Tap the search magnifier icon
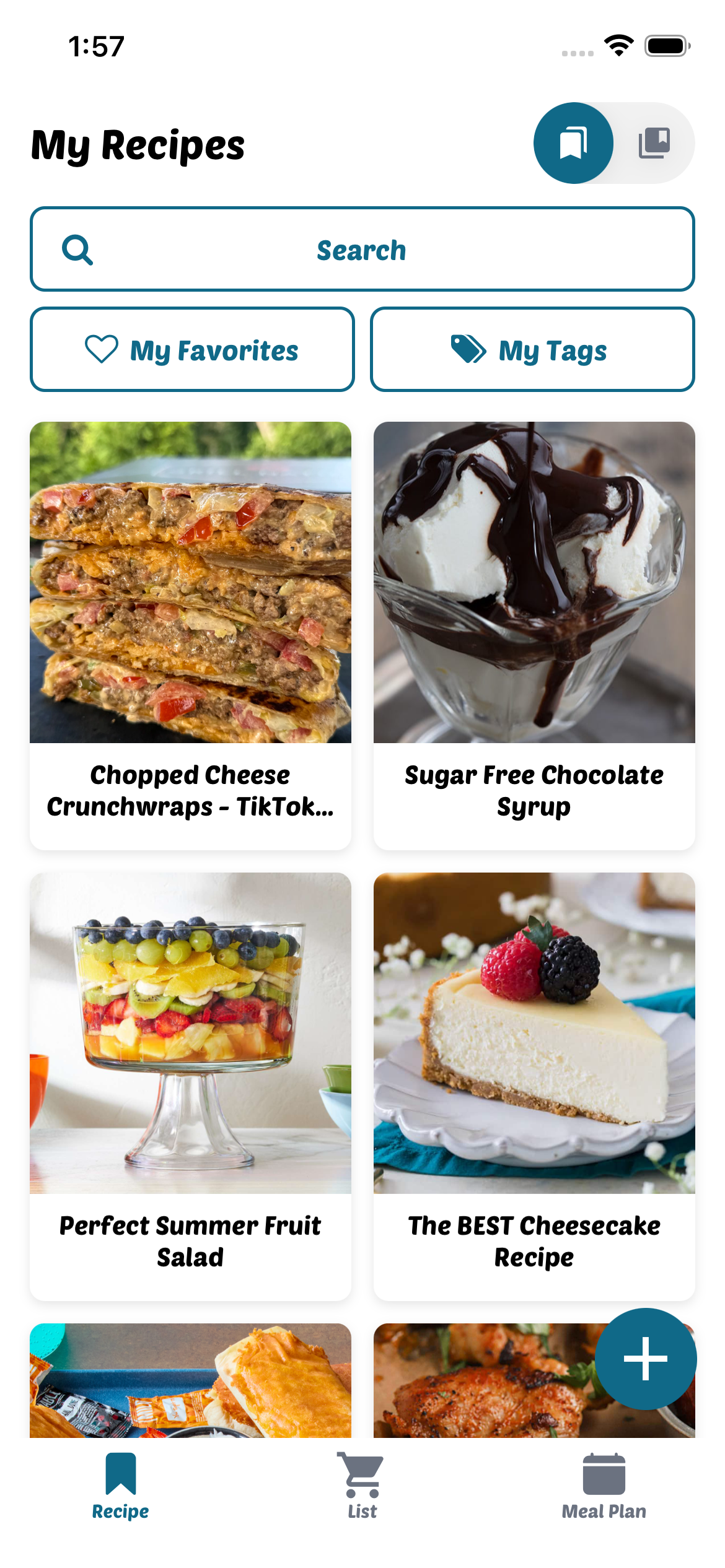 point(77,250)
